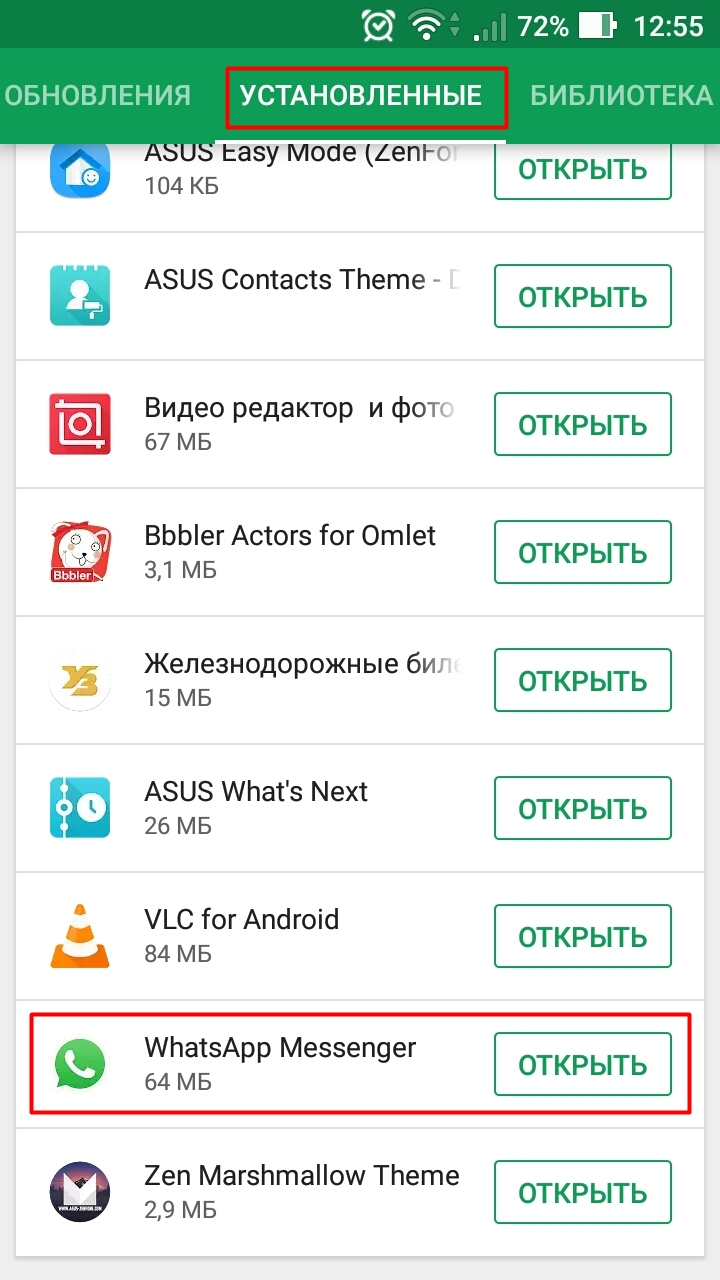Viewport: 720px width, 1280px height.
Task: Tap Открыть next to Bbbler Actors for Omlet
Action: pos(583,553)
